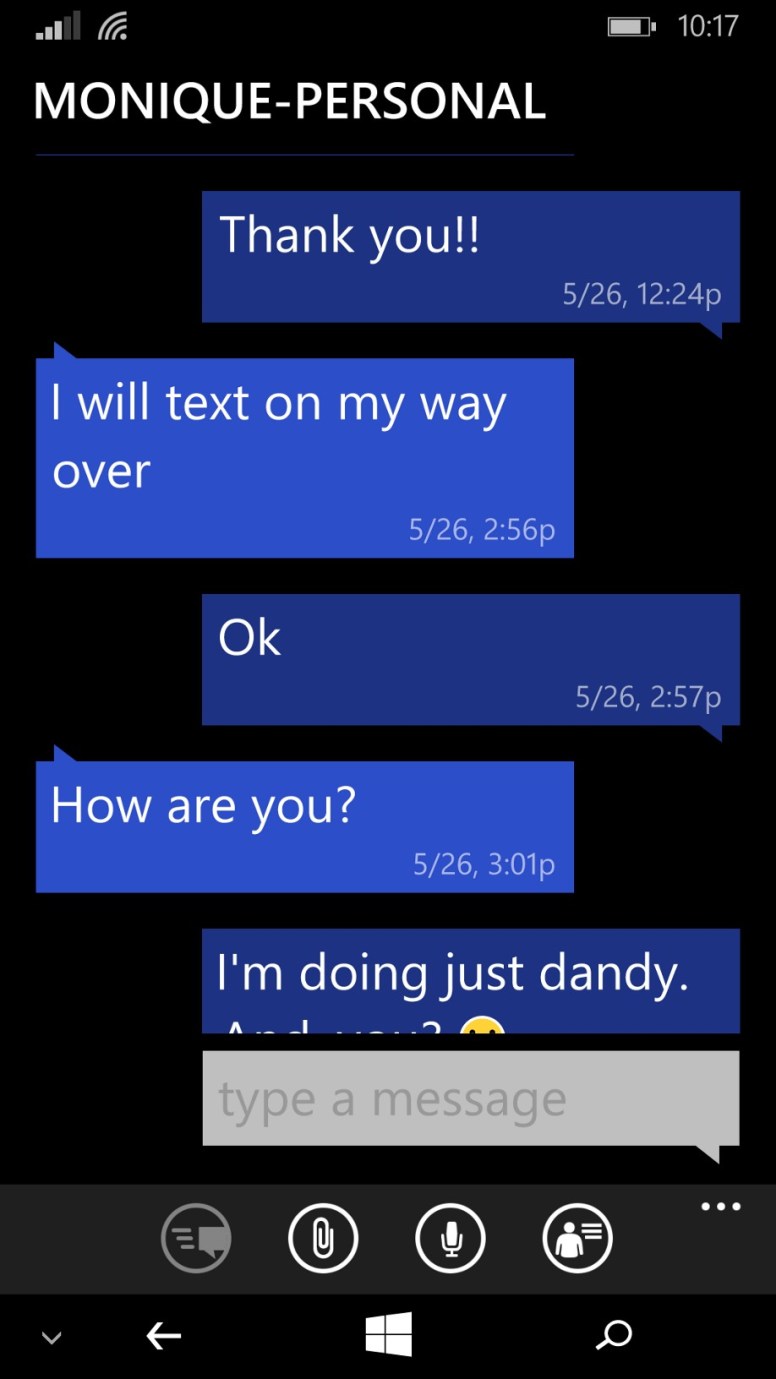Hide the navigation bar with the chevron

[51, 1337]
